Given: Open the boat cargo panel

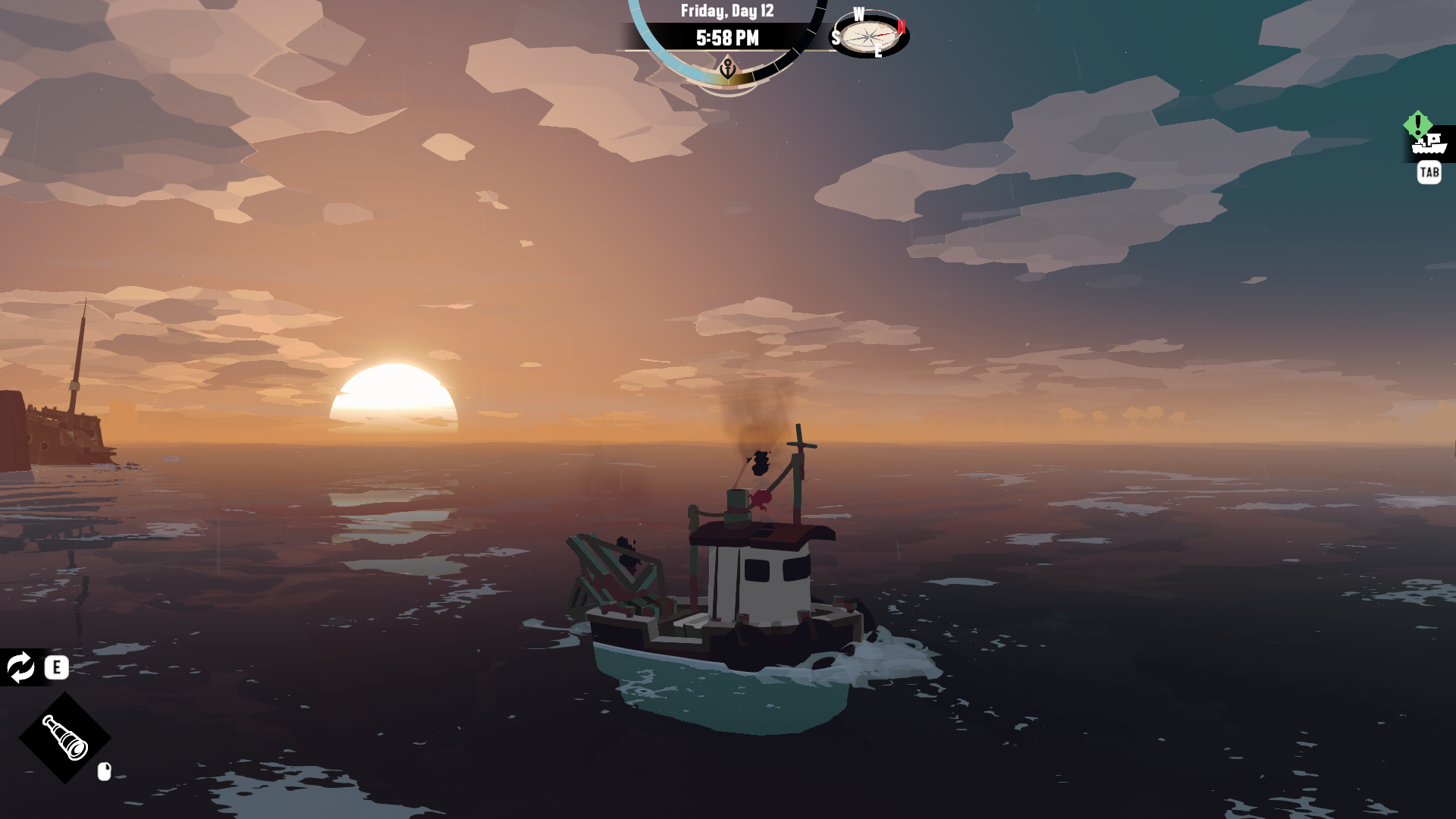Looking at the screenshot, I should click(1429, 144).
